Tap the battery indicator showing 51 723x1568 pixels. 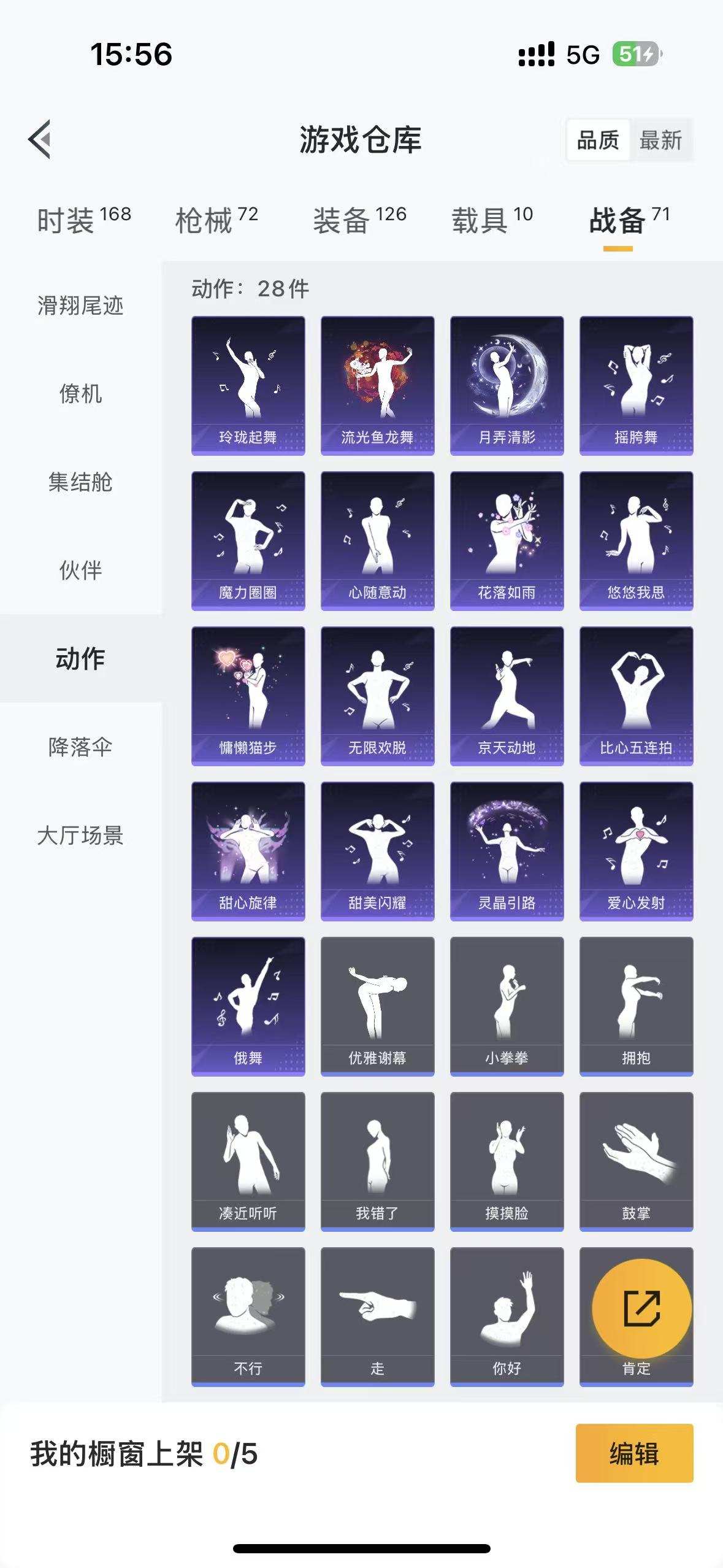point(637,55)
